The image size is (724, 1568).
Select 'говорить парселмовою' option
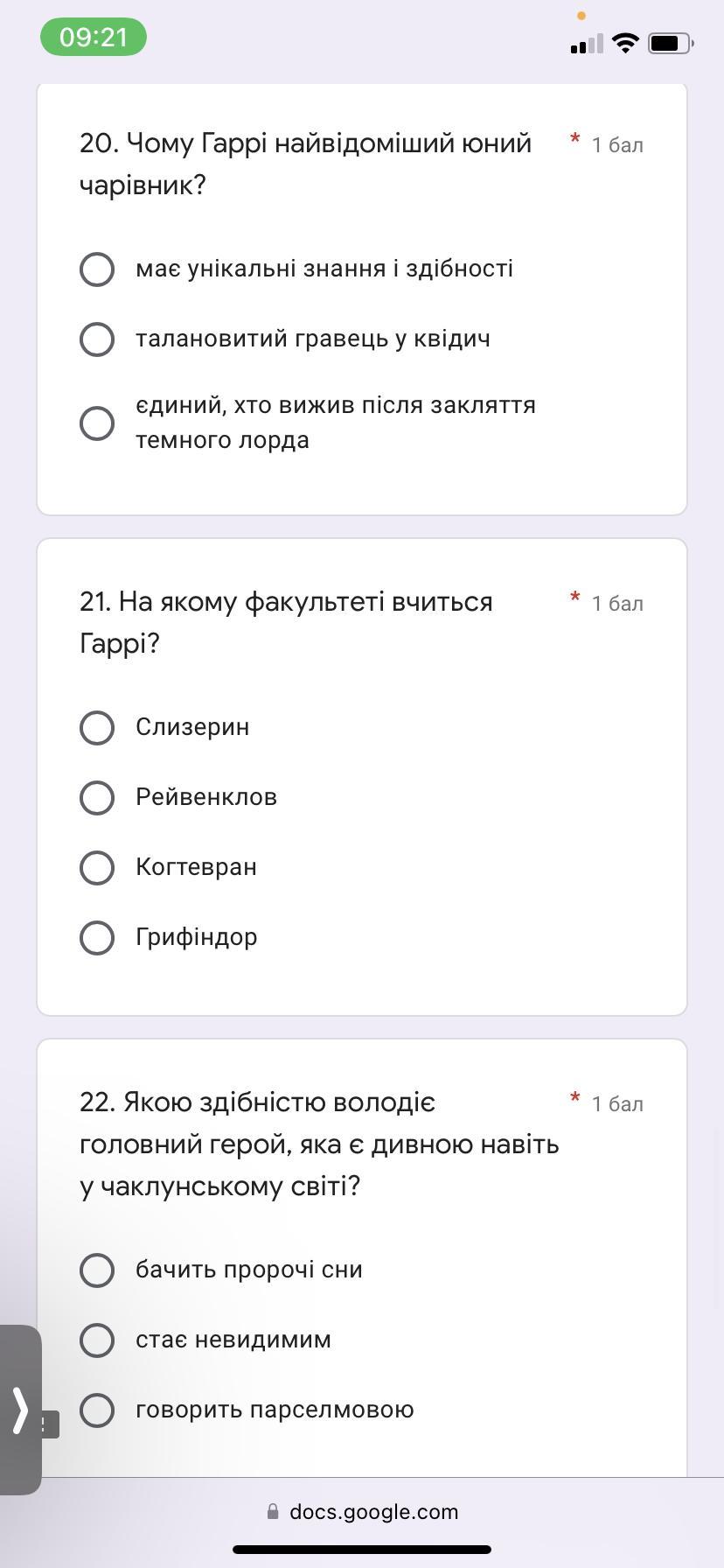pyautogui.click(x=97, y=1410)
